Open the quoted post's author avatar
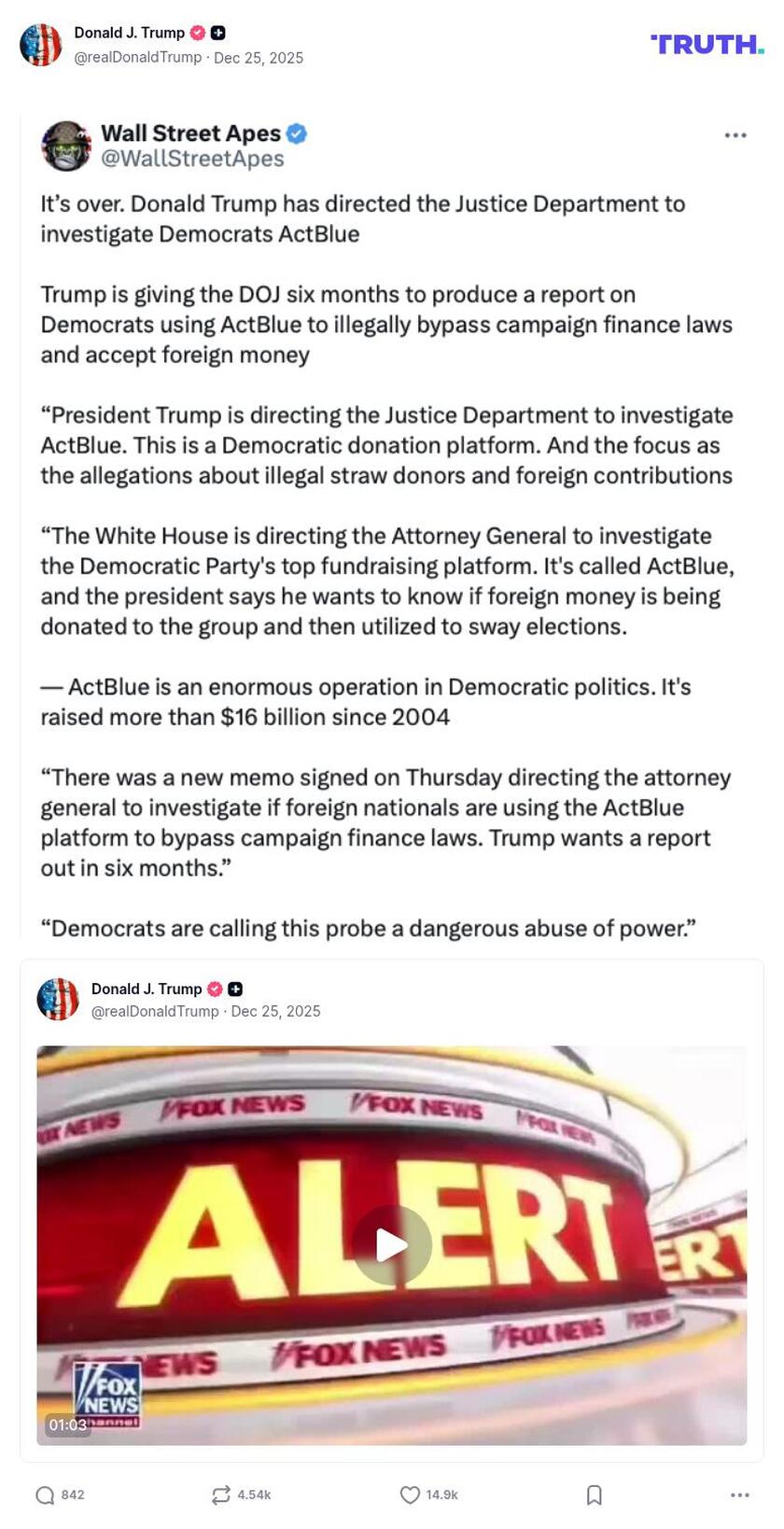Viewport: 784px width, 1529px height. coord(58,1000)
